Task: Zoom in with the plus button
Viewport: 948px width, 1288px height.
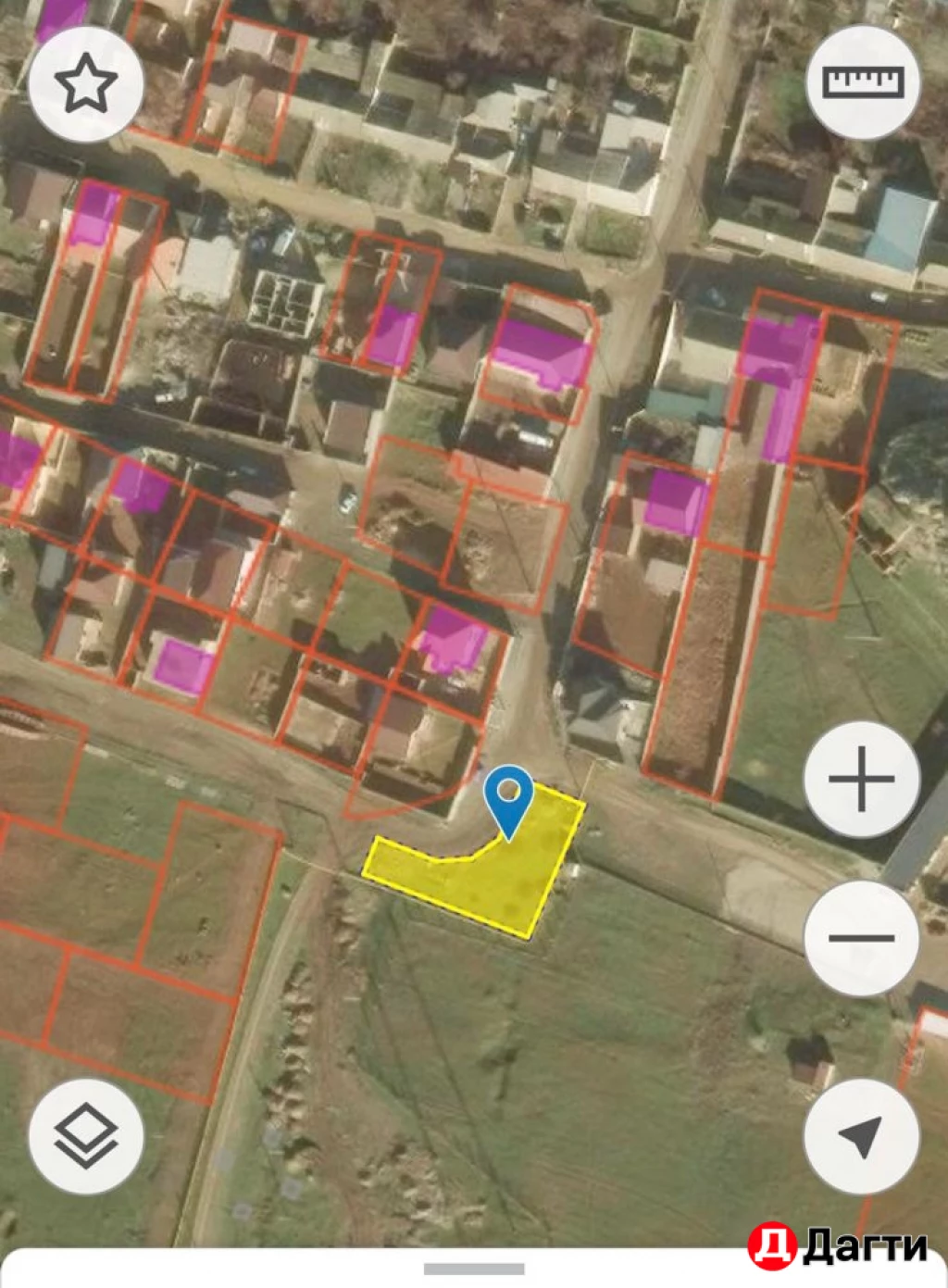Action: coord(861,779)
